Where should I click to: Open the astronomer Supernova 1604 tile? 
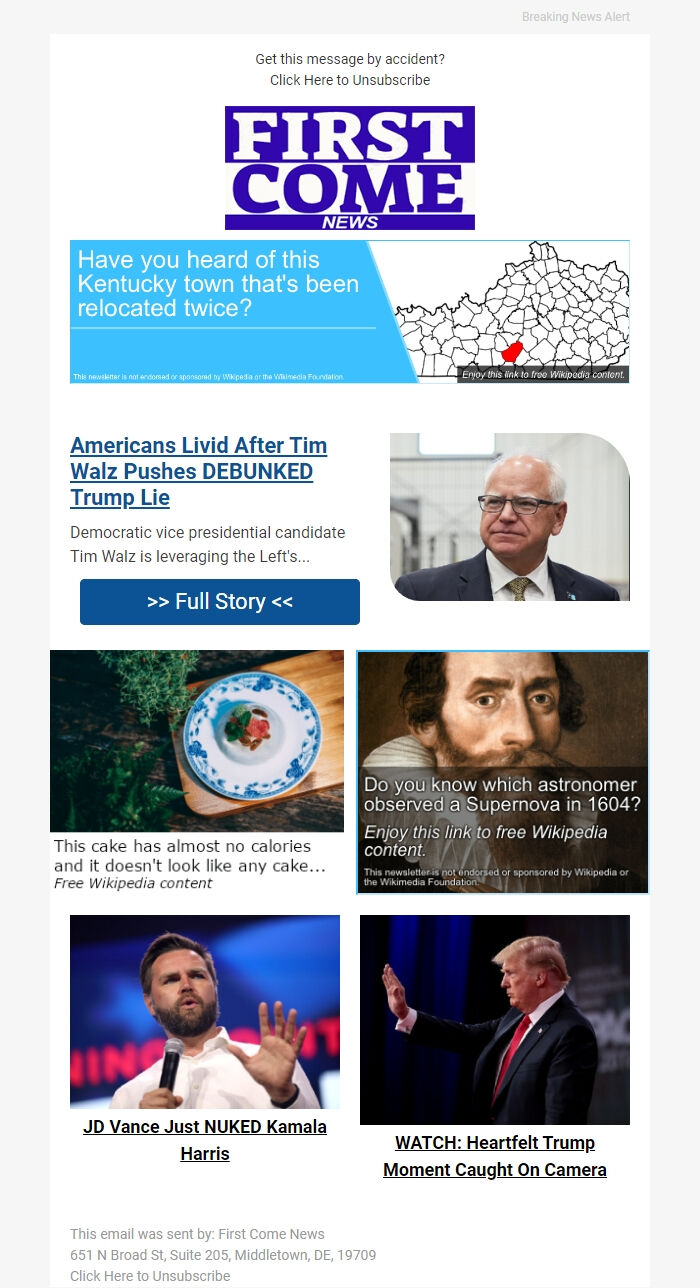click(503, 772)
